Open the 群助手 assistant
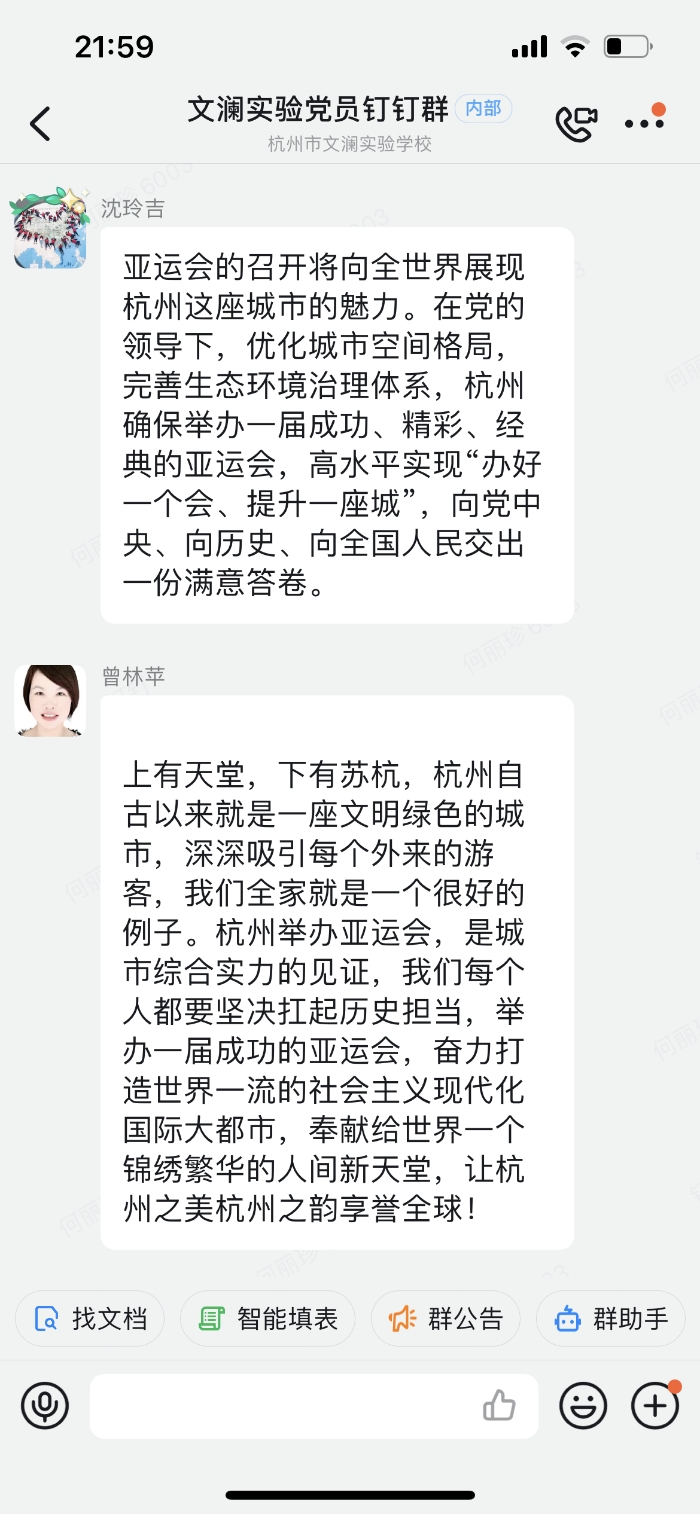 (611, 1319)
